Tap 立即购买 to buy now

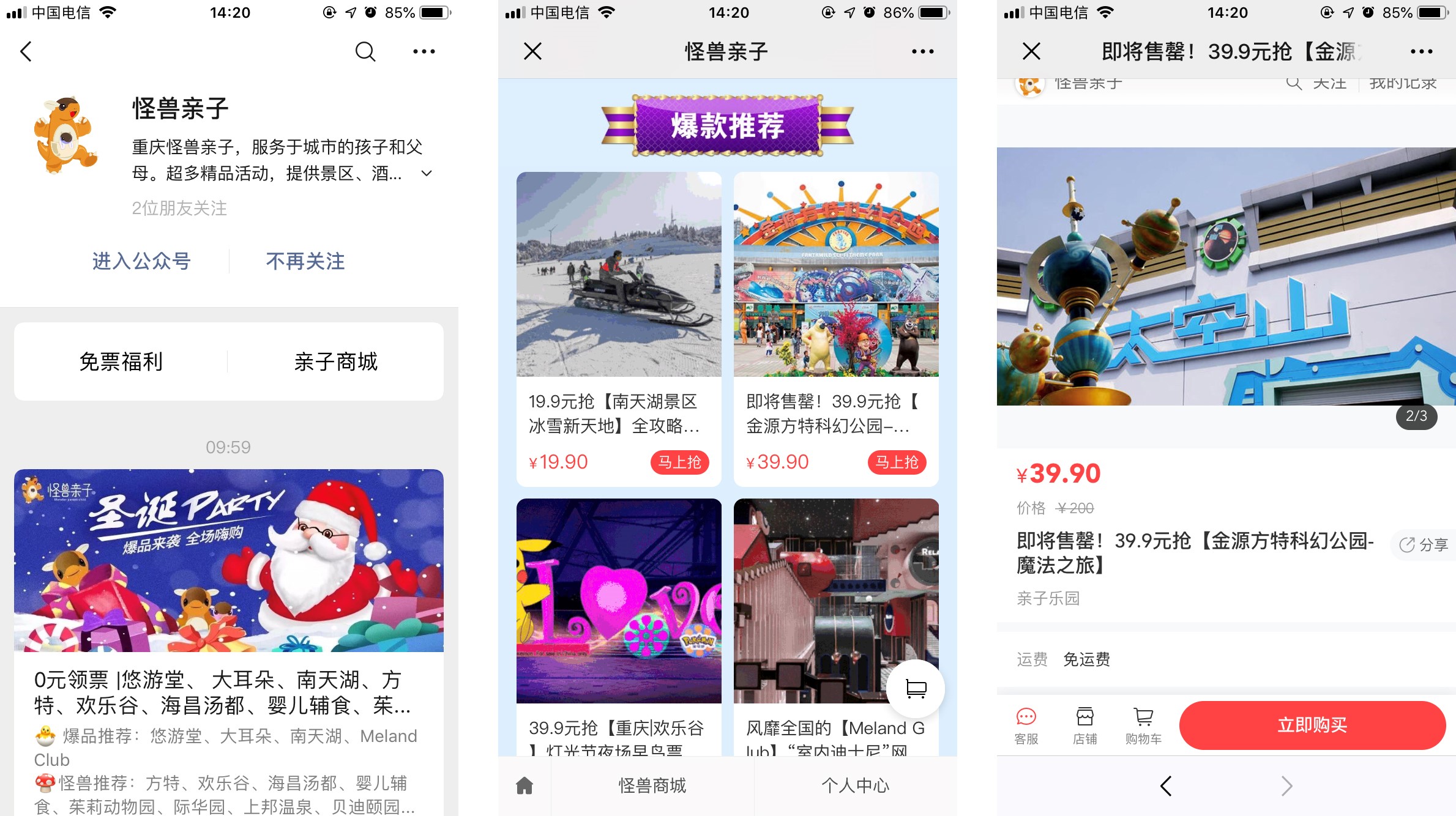tap(1312, 725)
